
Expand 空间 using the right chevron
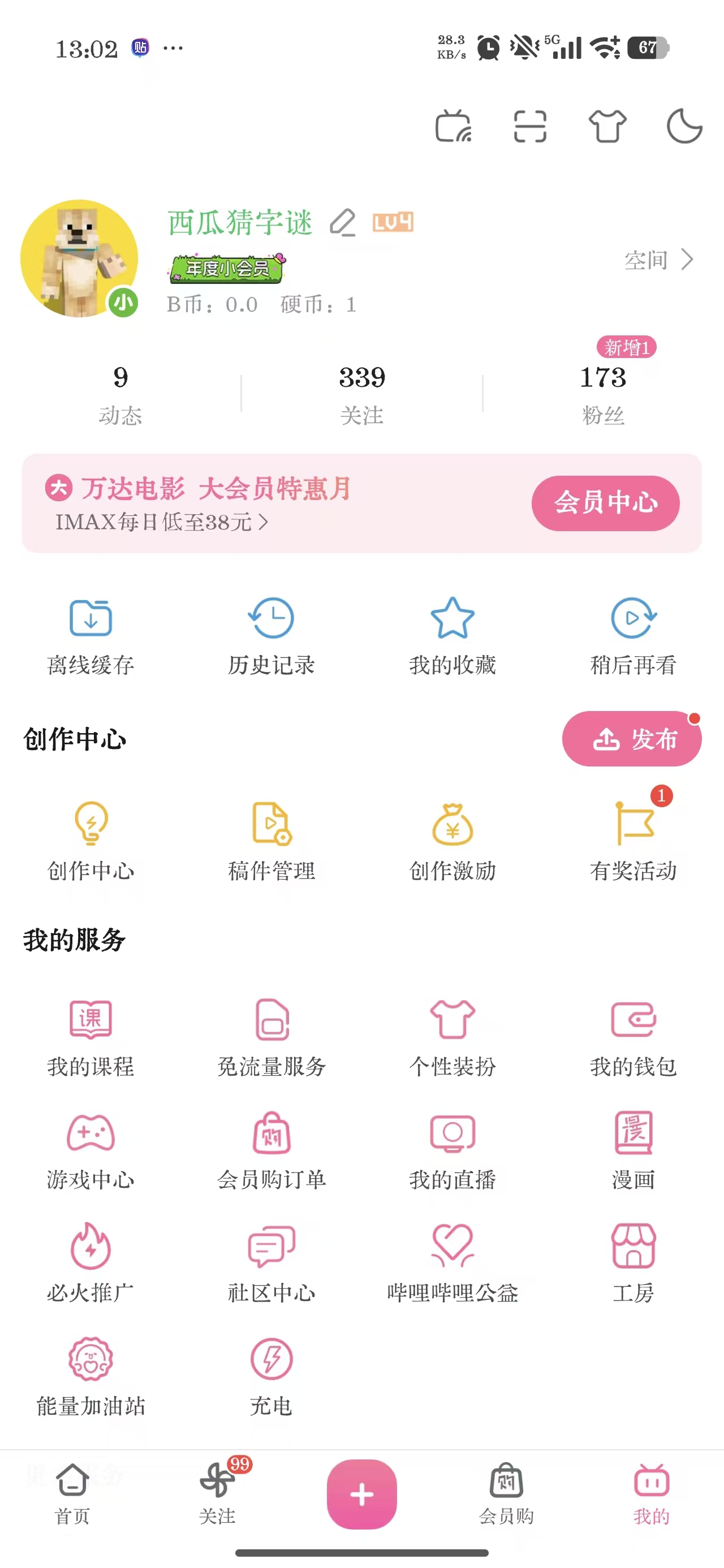pos(687,259)
